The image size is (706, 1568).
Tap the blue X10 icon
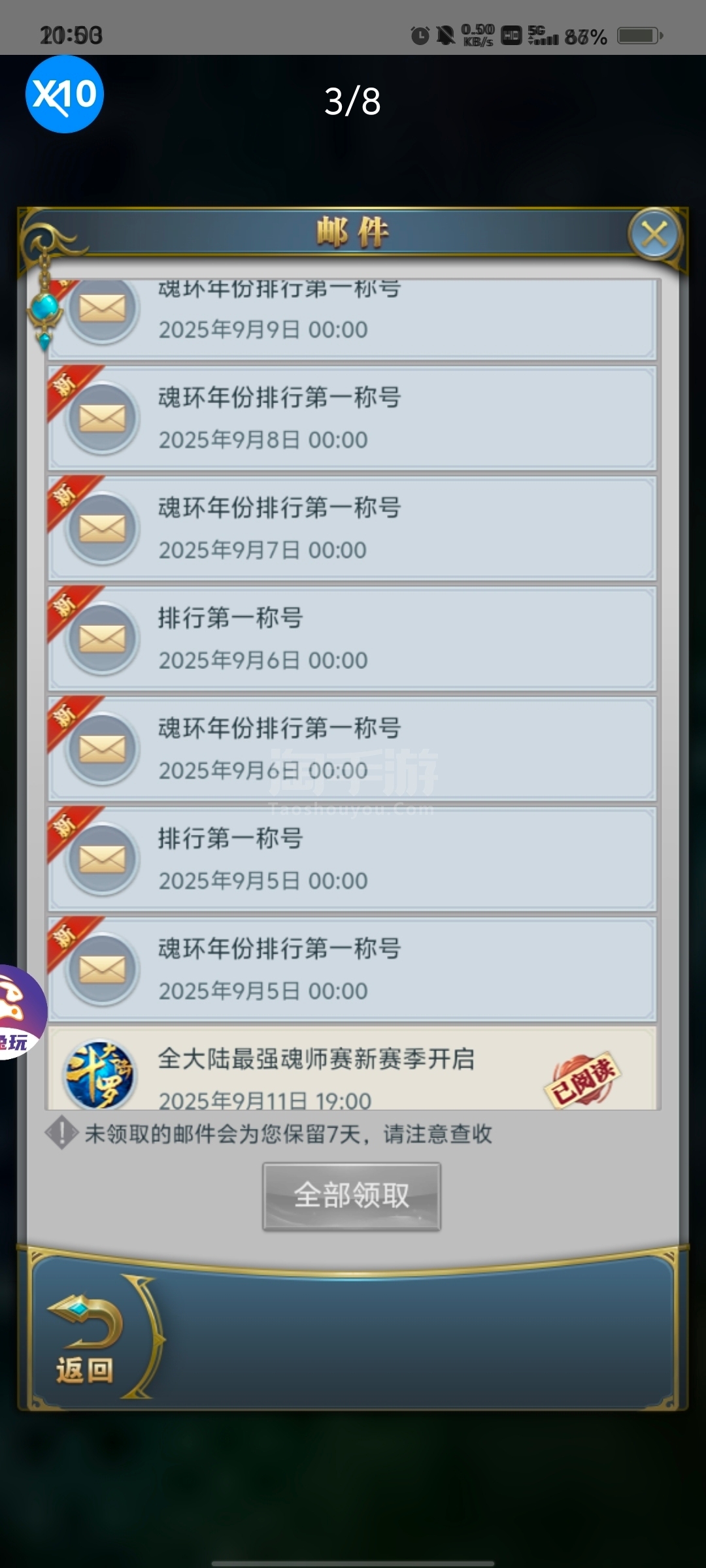point(64,94)
